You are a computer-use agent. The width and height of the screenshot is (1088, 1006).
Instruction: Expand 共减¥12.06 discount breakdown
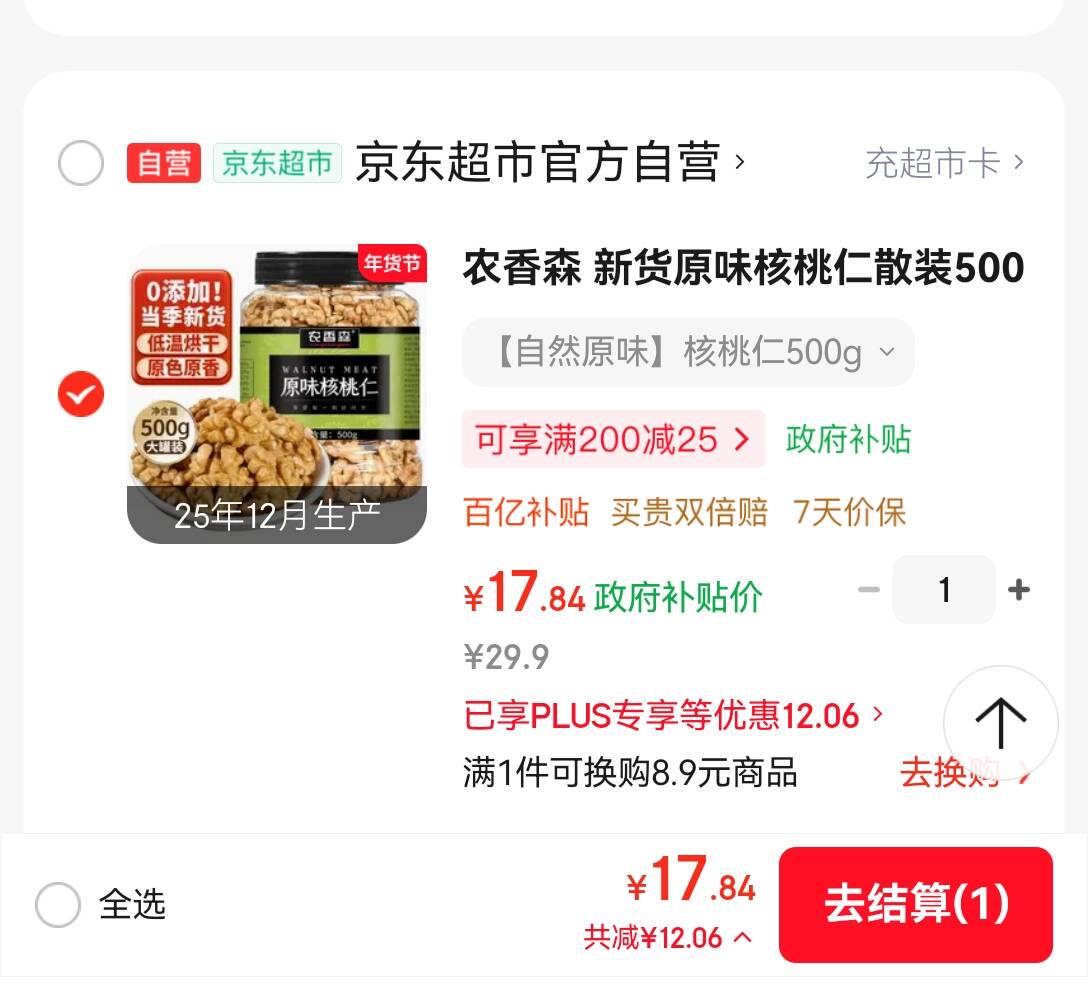668,938
